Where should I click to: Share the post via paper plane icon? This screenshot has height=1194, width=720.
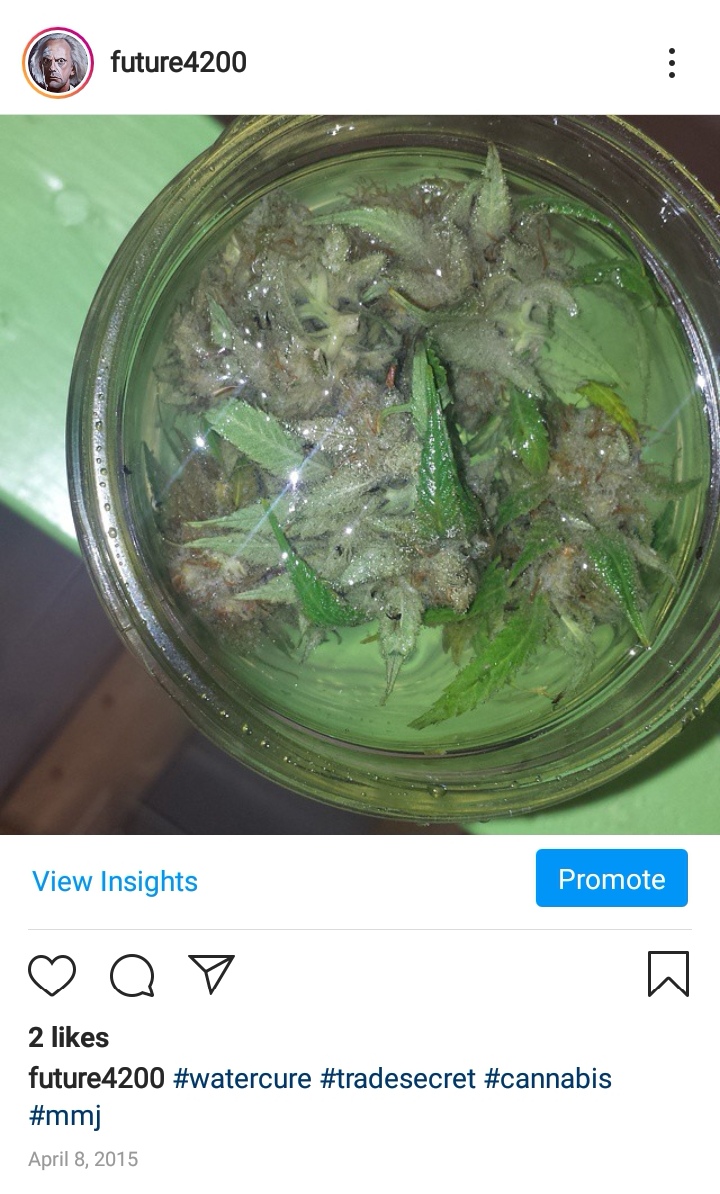[x=211, y=973]
